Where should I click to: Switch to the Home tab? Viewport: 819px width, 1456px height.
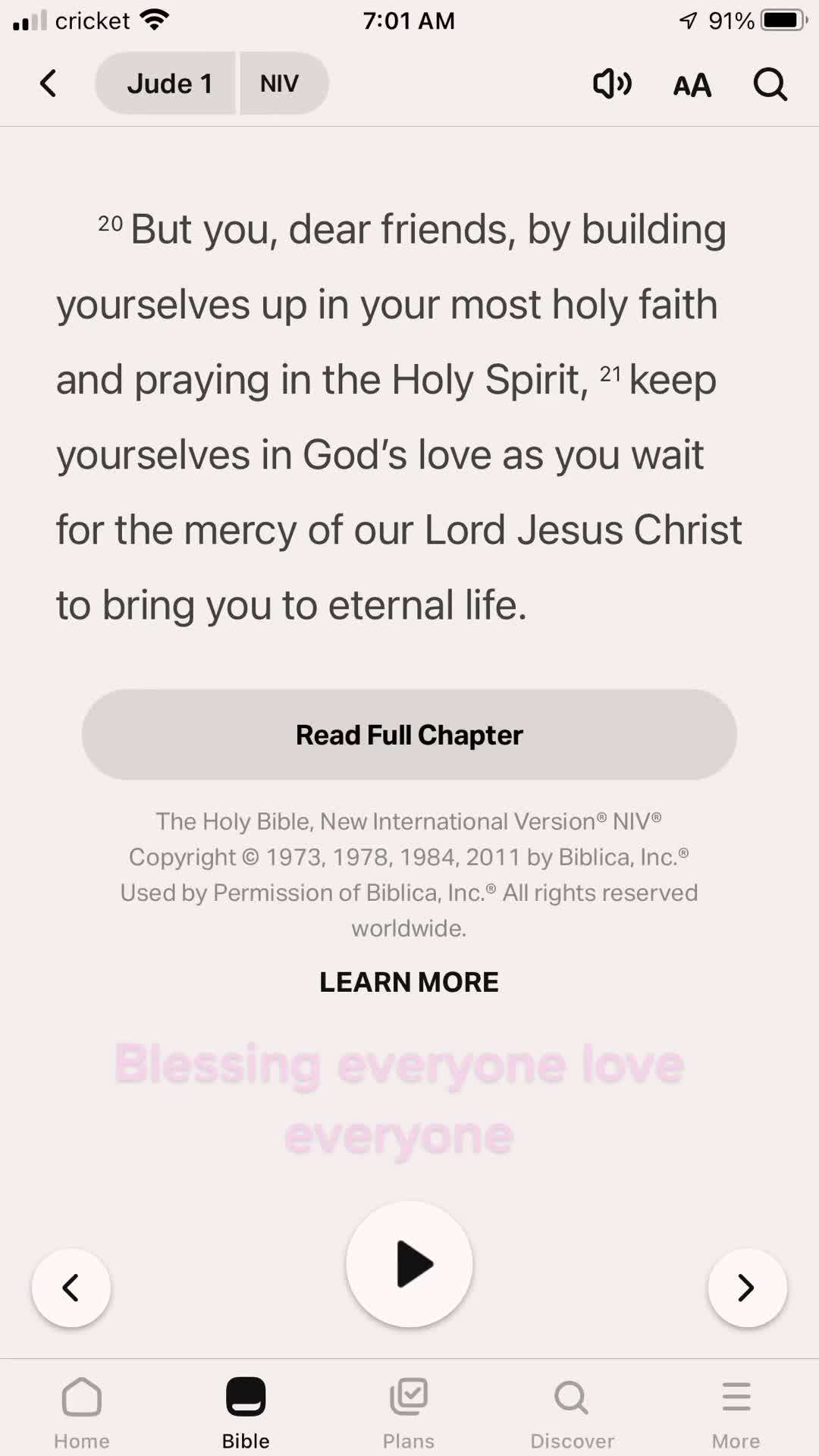(82, 1412)
